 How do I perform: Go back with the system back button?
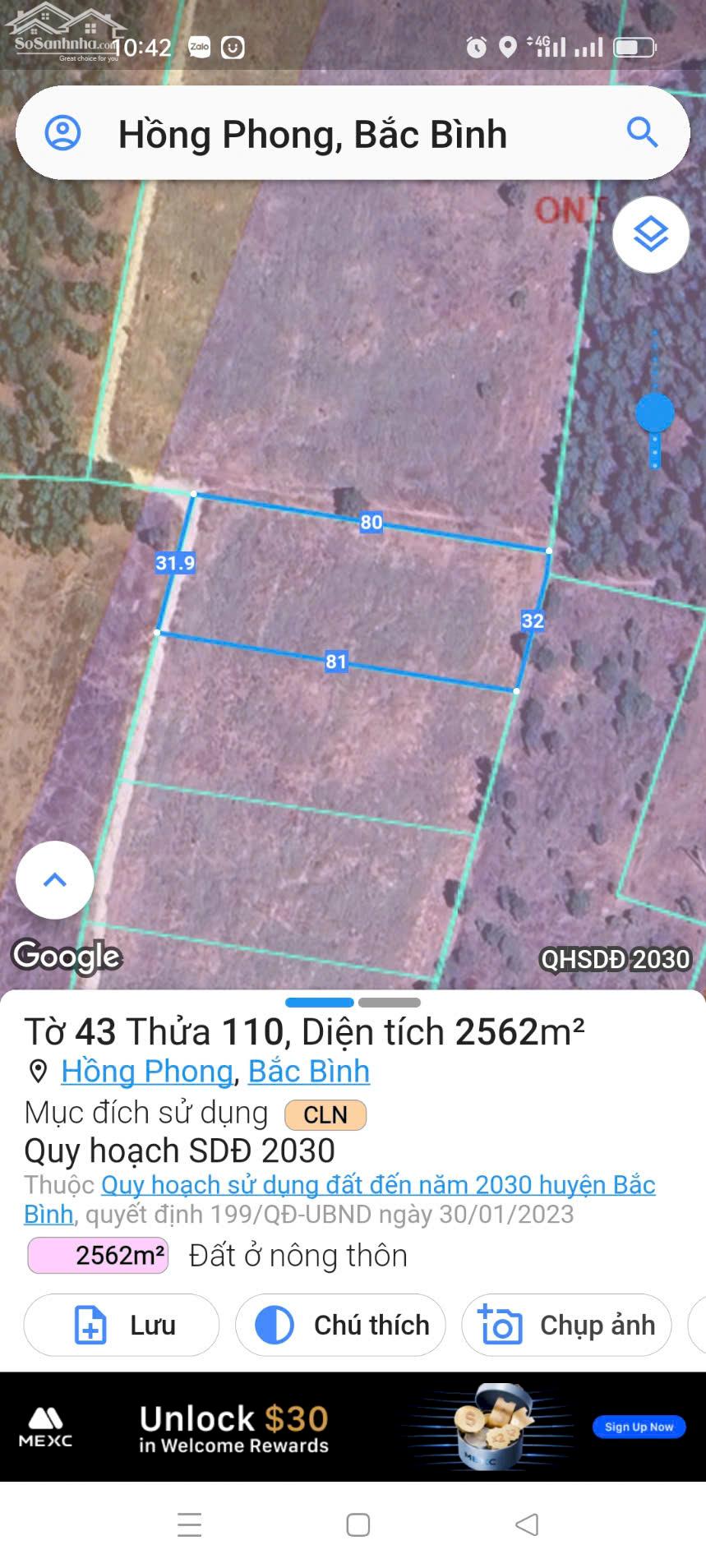click(526, 1524)
